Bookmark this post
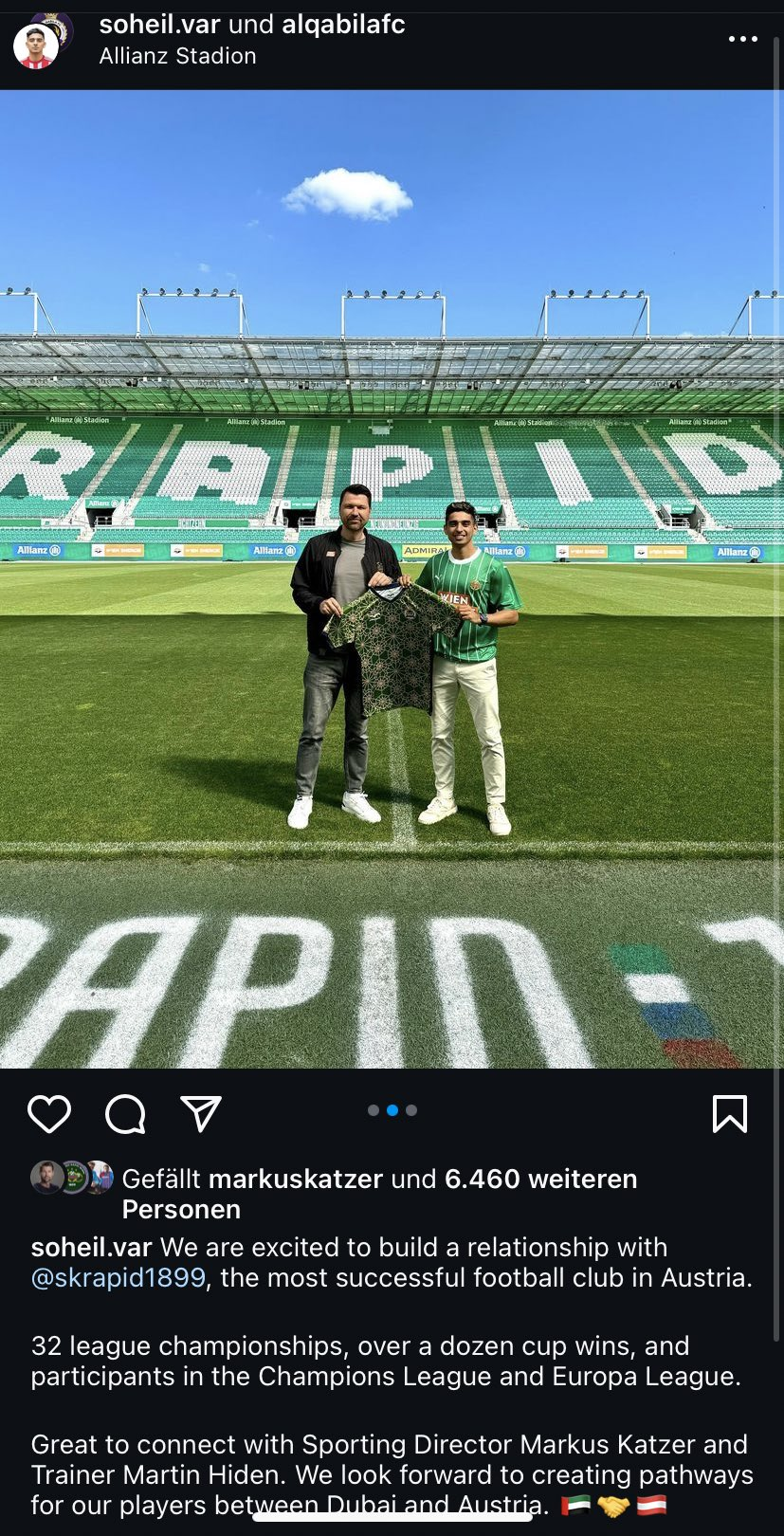This screenshot has width=784, height=1536. click(730, 1113)
